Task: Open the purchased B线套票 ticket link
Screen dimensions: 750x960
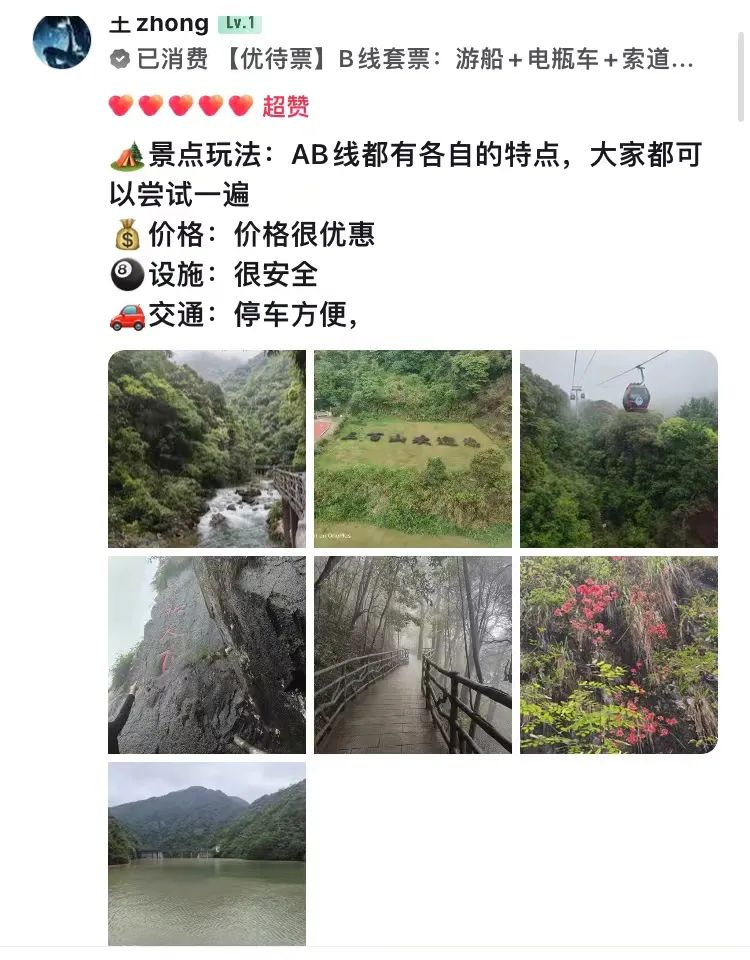Action: (415, 60)
